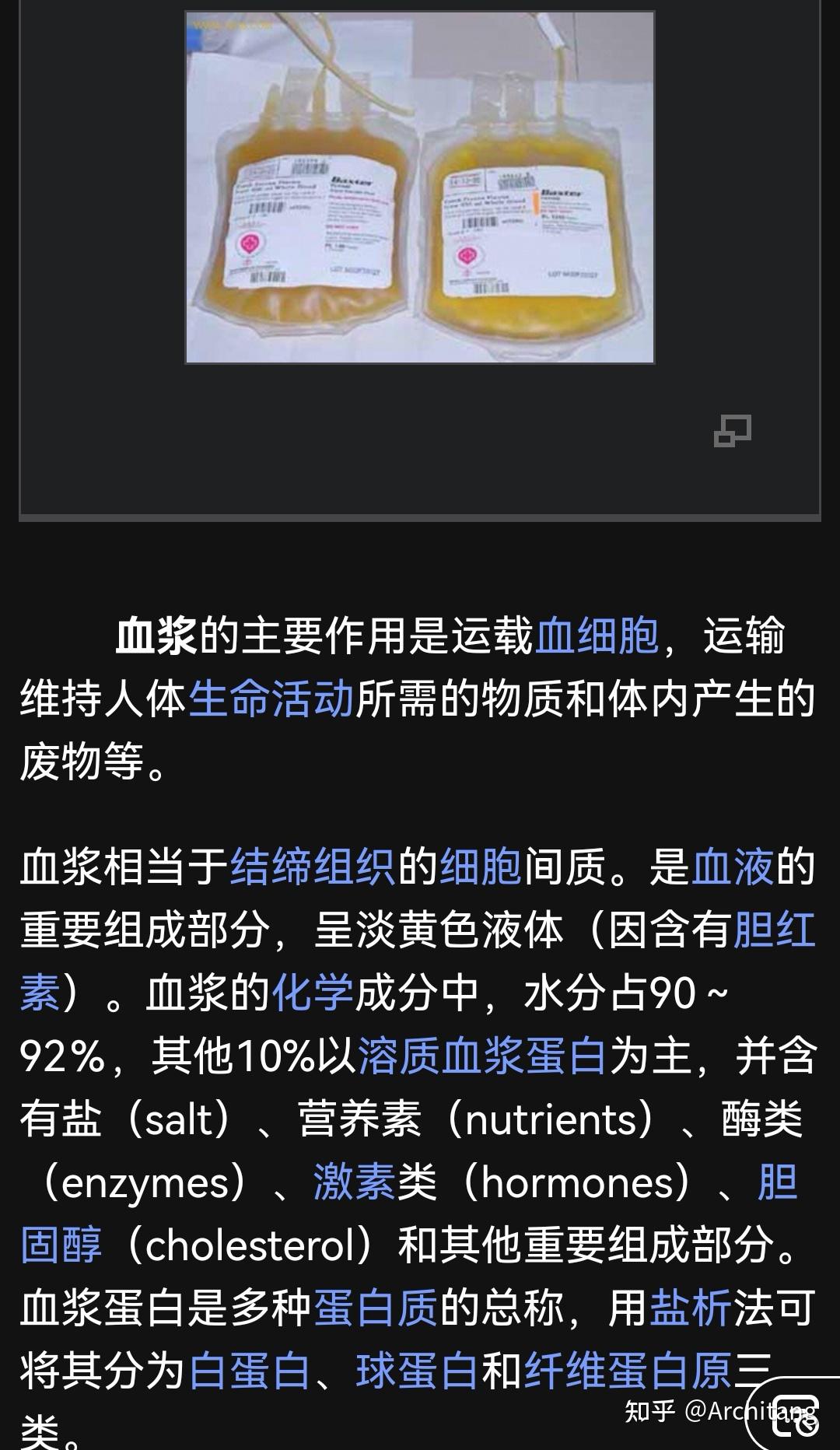Open the 胆红素 link

(x=775, y=930)
